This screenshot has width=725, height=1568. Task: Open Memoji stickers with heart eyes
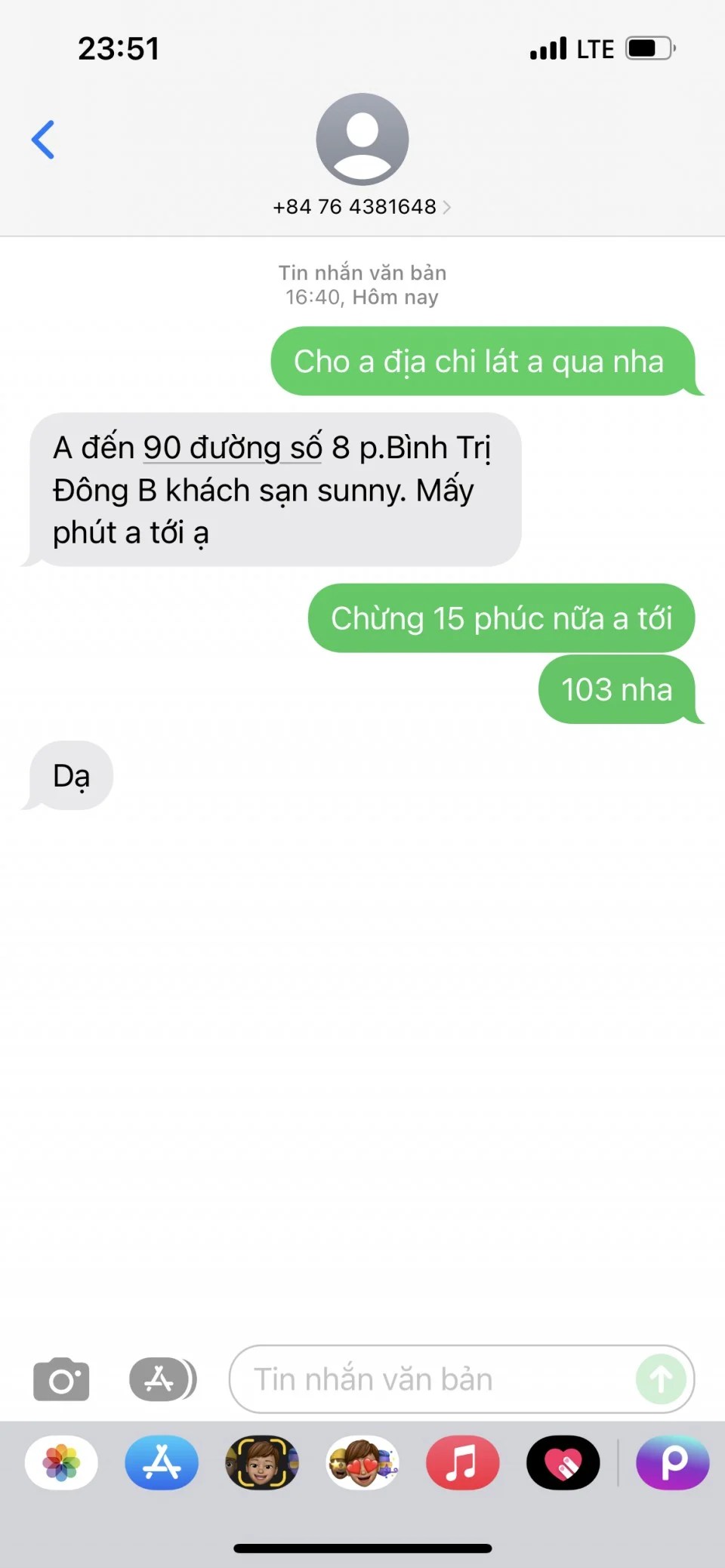(x=362, y=1462)
